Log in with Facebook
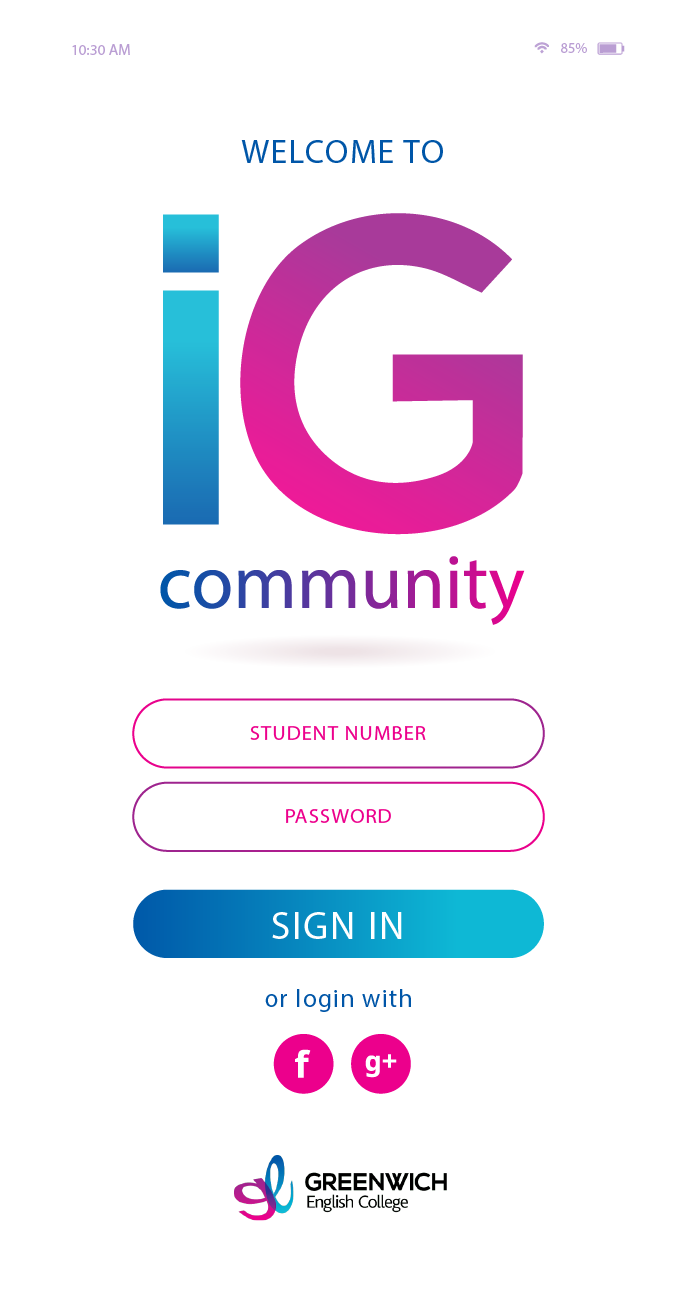The height and width of the screenshot is (1293, 680). pyautogui.click(x=302, y=1064)
